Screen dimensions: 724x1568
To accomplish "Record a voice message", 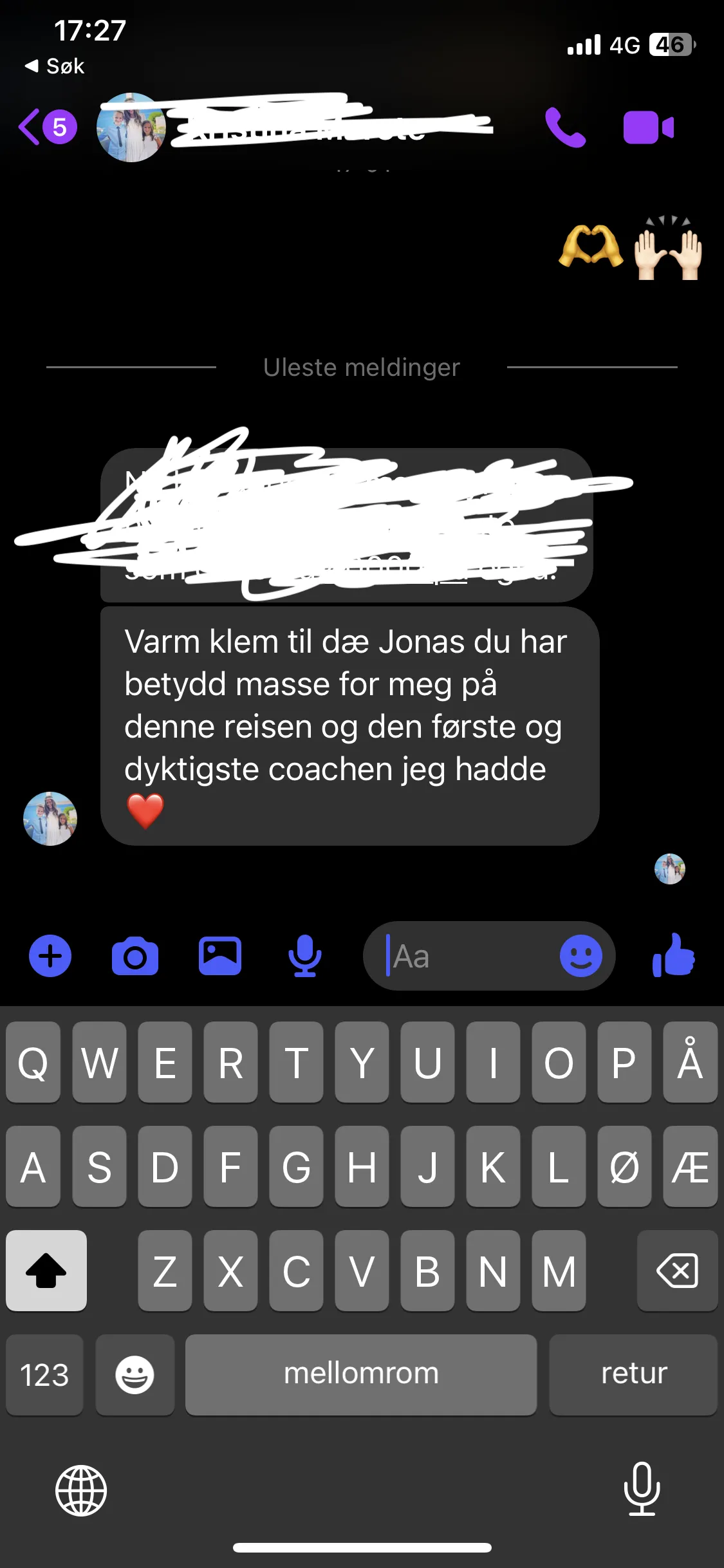I will [304, 956].
